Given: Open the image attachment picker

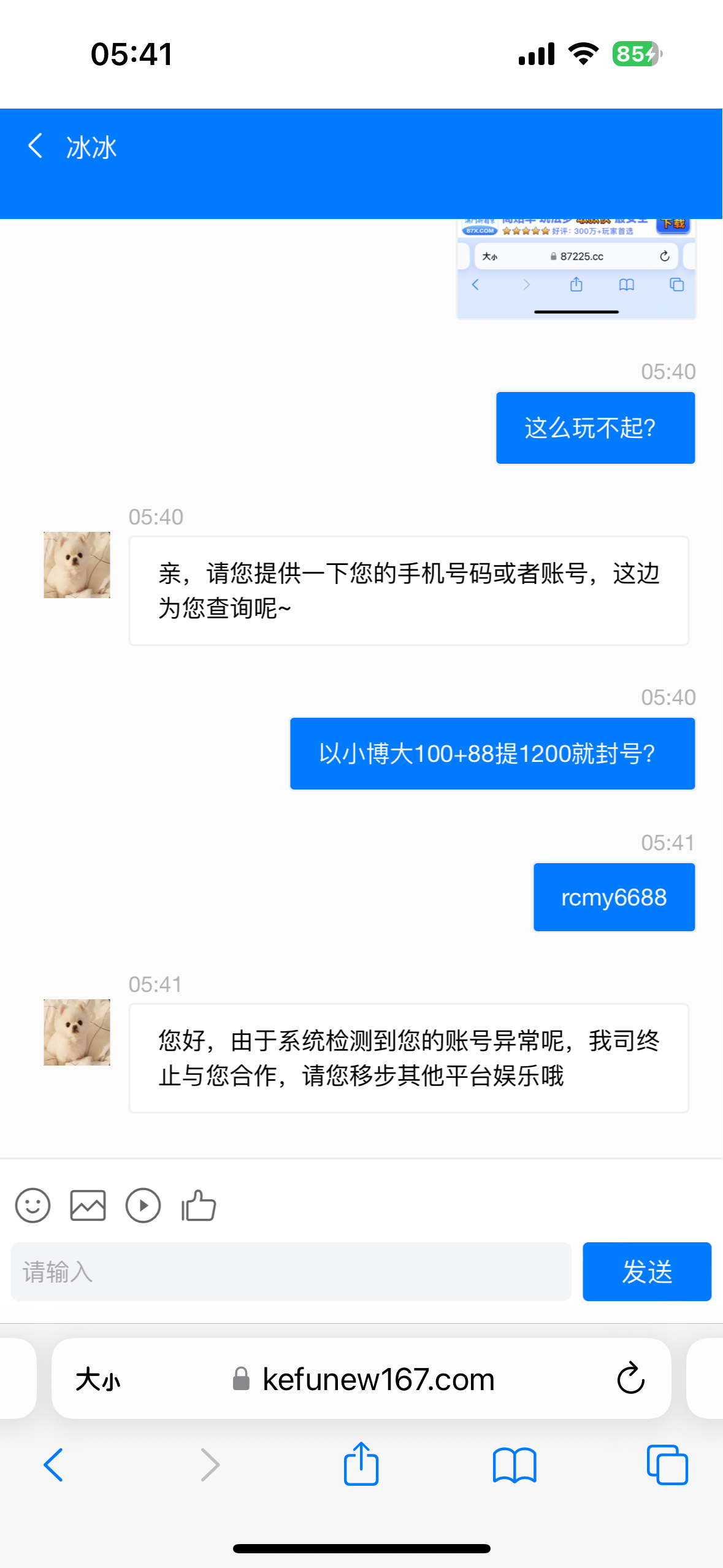Looking at the screenshot, I should [88, 1204].
